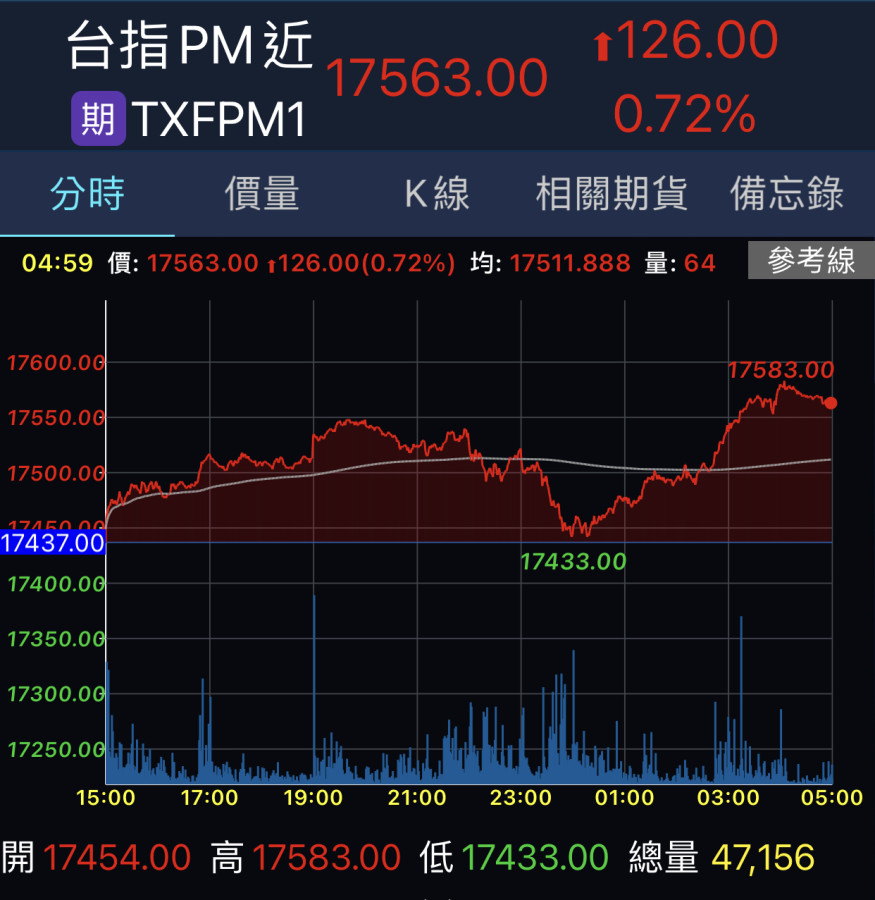
Task: Switch to the K線 chart tab
Action: 437,194
